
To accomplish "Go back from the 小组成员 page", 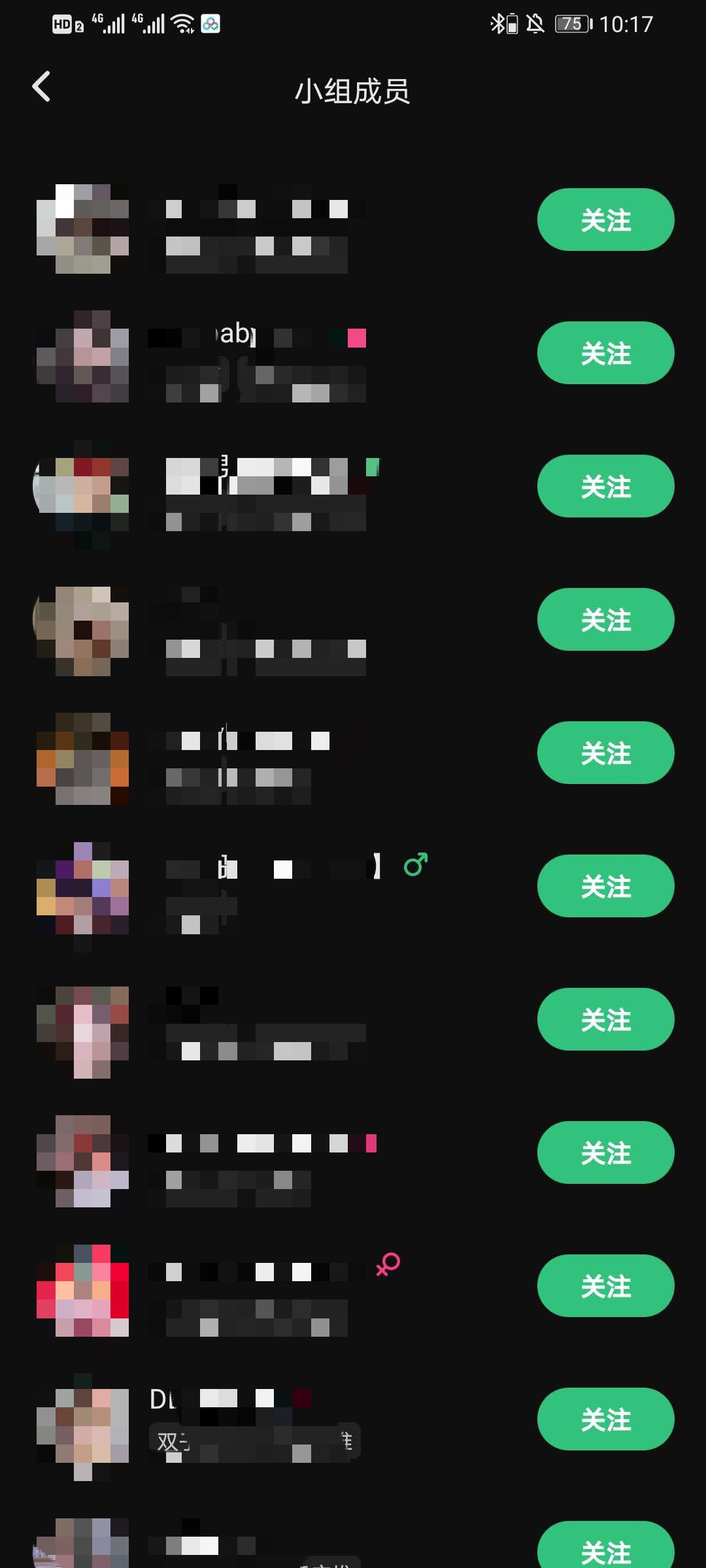I will [41, 87].
